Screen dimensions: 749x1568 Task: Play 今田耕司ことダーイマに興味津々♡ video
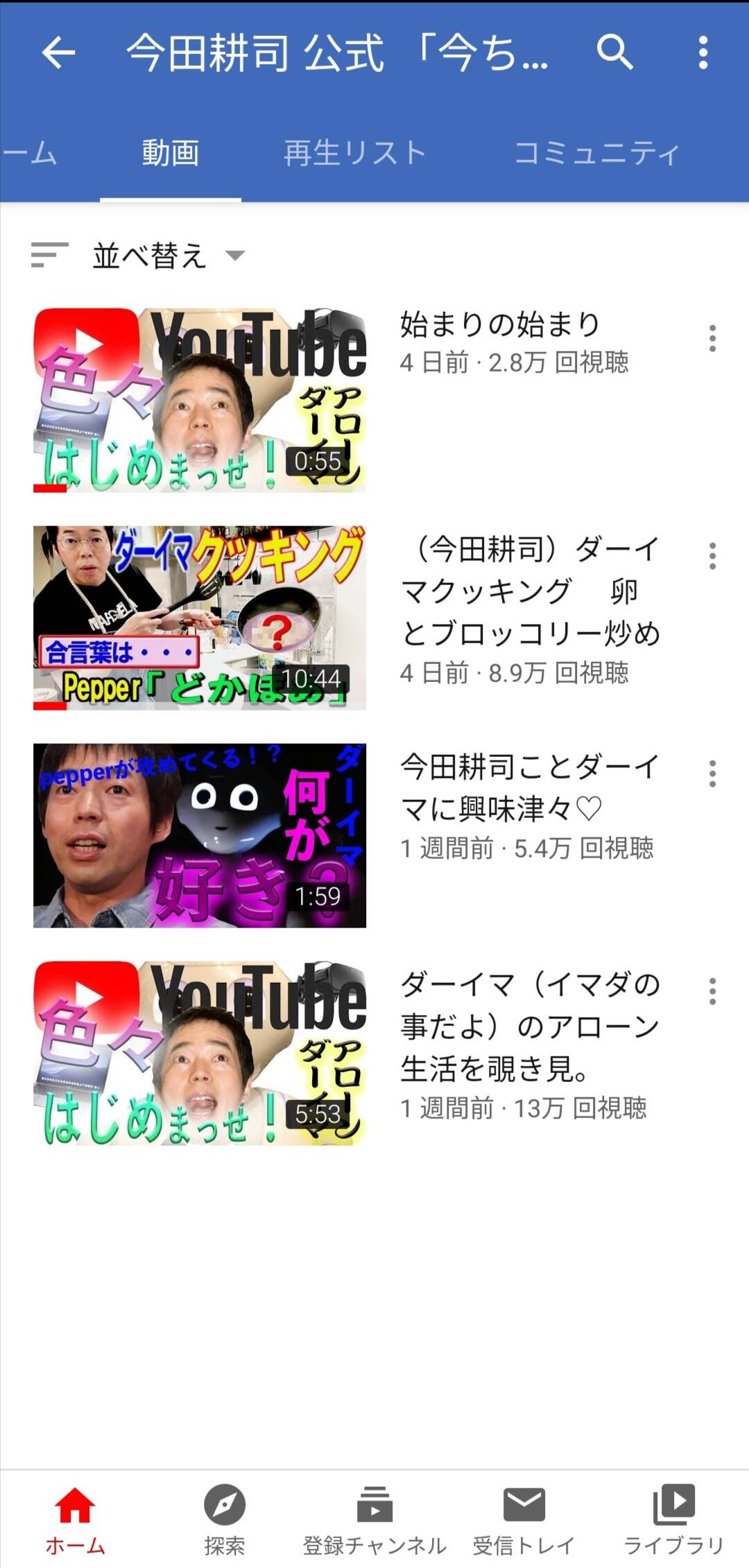coord(200,835)
